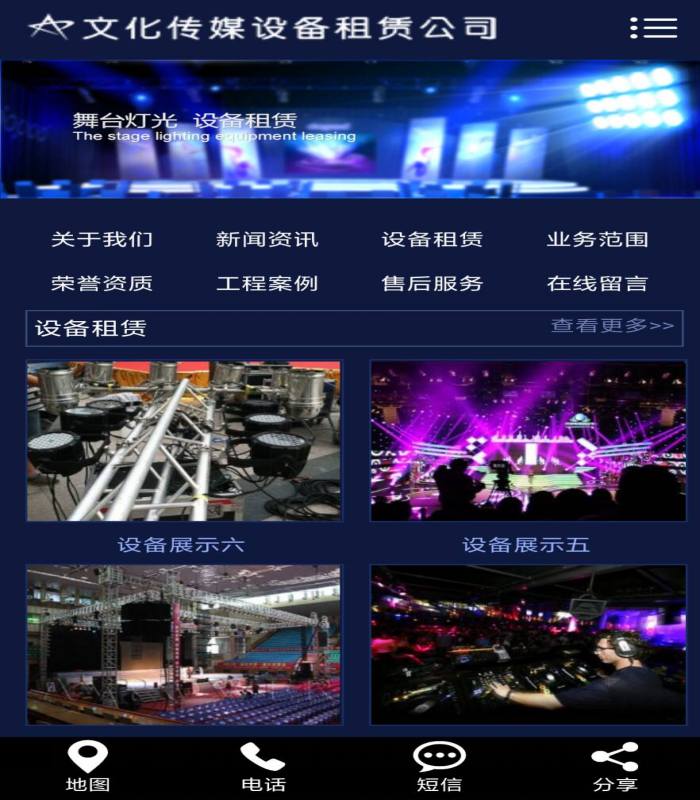The width and height of the screenshot is (700, 800).
Task: Tap 短信 to send a message
Action: point(439,768)
